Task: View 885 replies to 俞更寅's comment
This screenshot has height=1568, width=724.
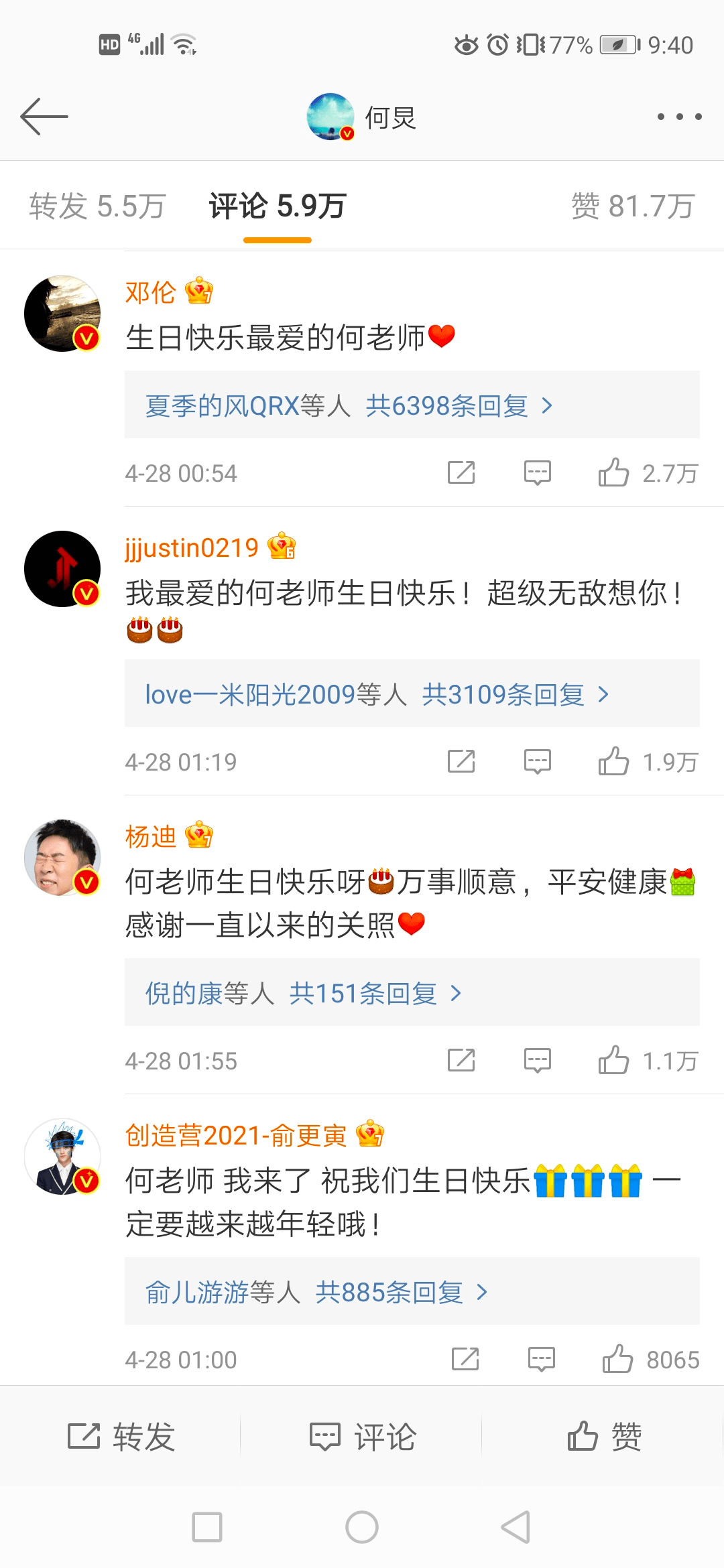Action: pos(412,1291)
